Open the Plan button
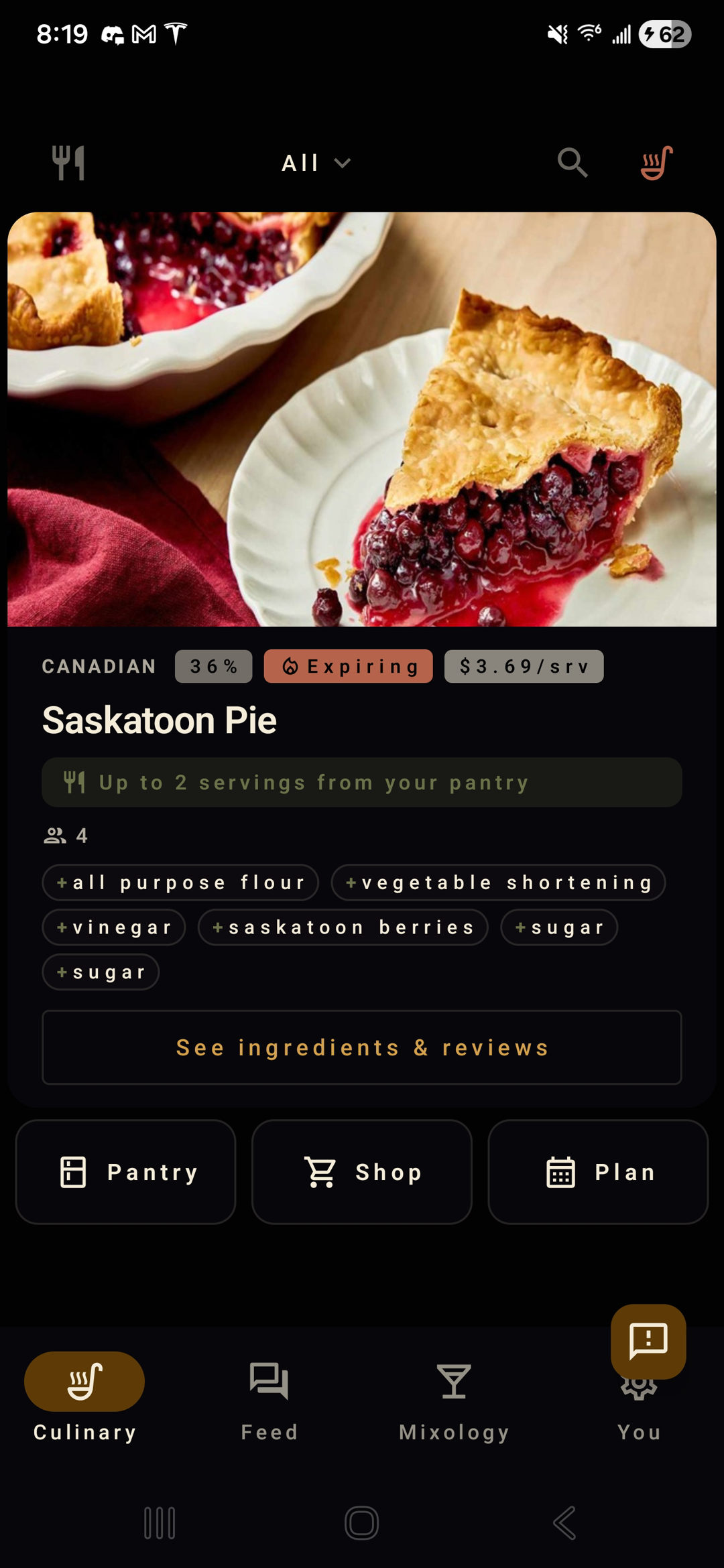This screenshot has height=1568, width=724. coord(598,1172)
